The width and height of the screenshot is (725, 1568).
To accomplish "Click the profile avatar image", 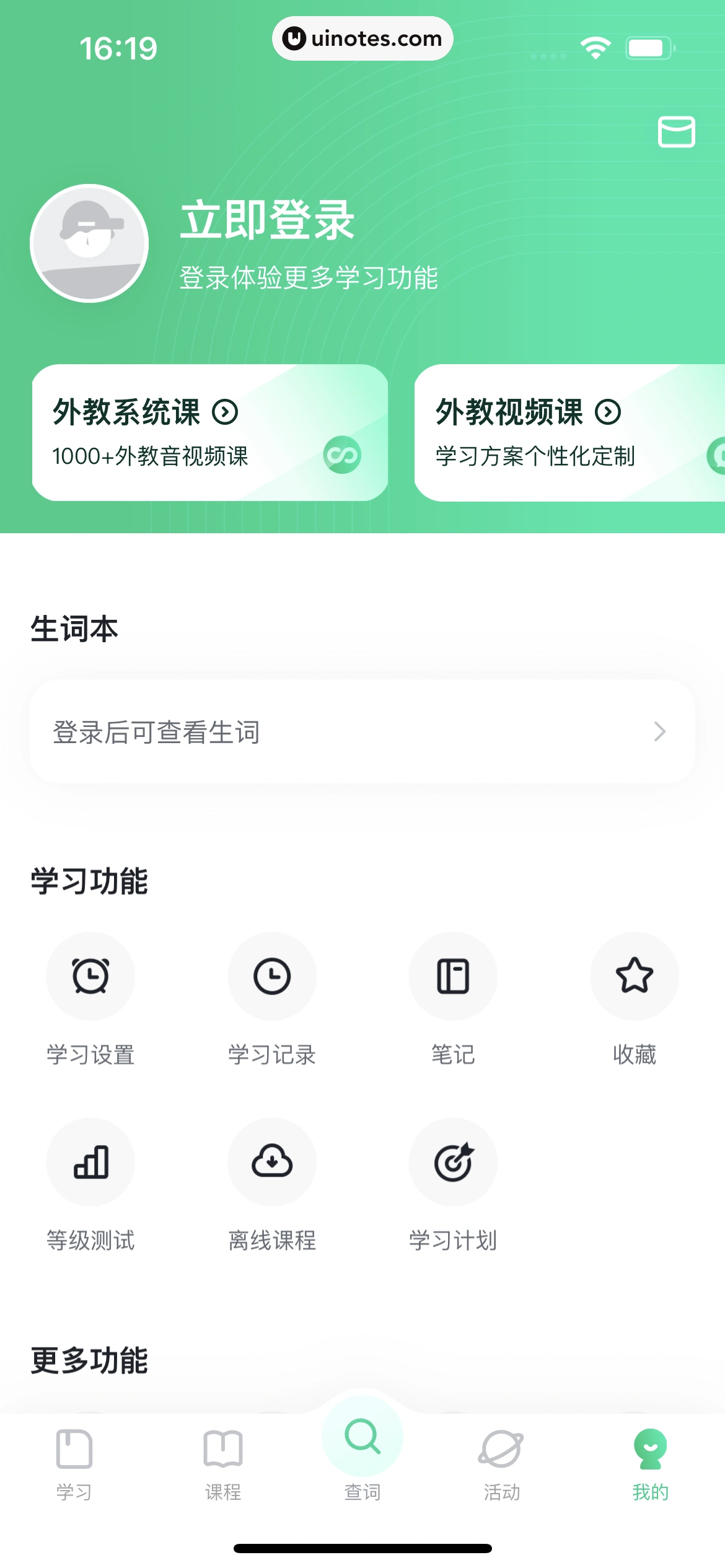I will (90, 244).
